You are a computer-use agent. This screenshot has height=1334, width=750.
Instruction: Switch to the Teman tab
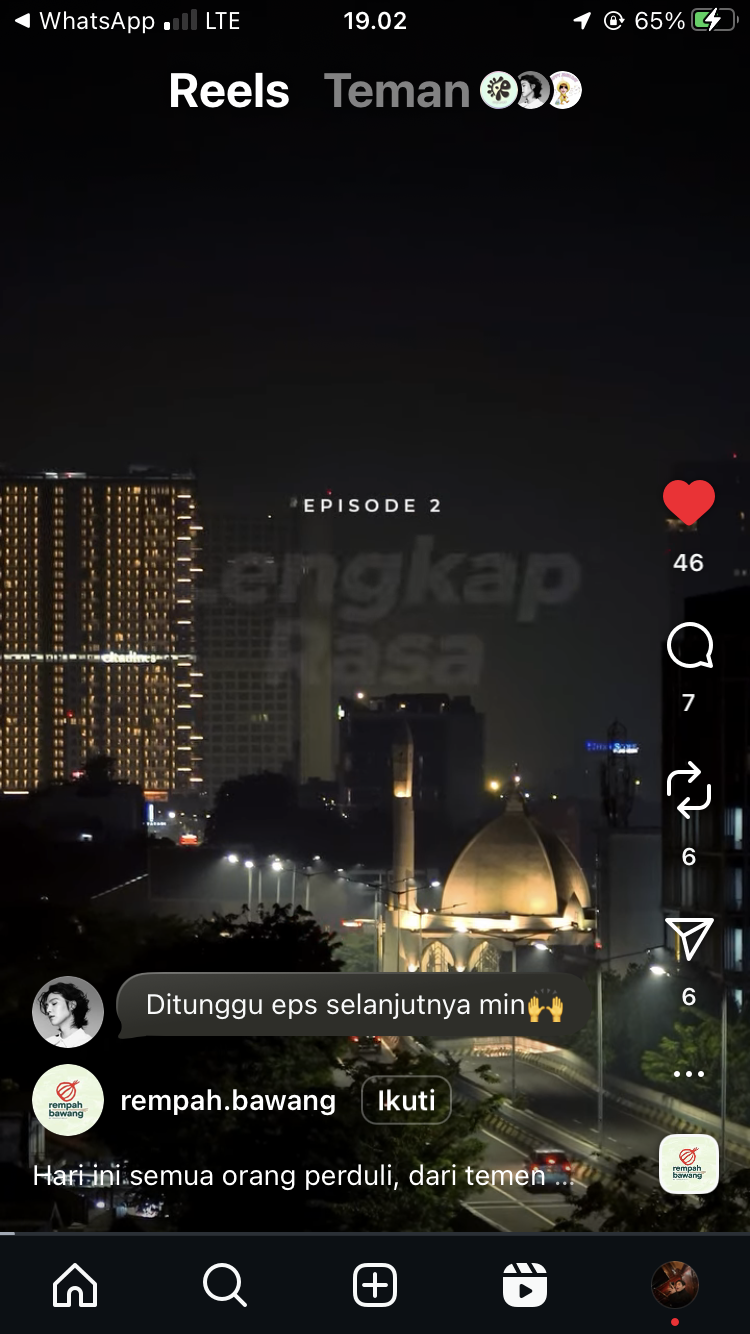click(x=397, y=91)
